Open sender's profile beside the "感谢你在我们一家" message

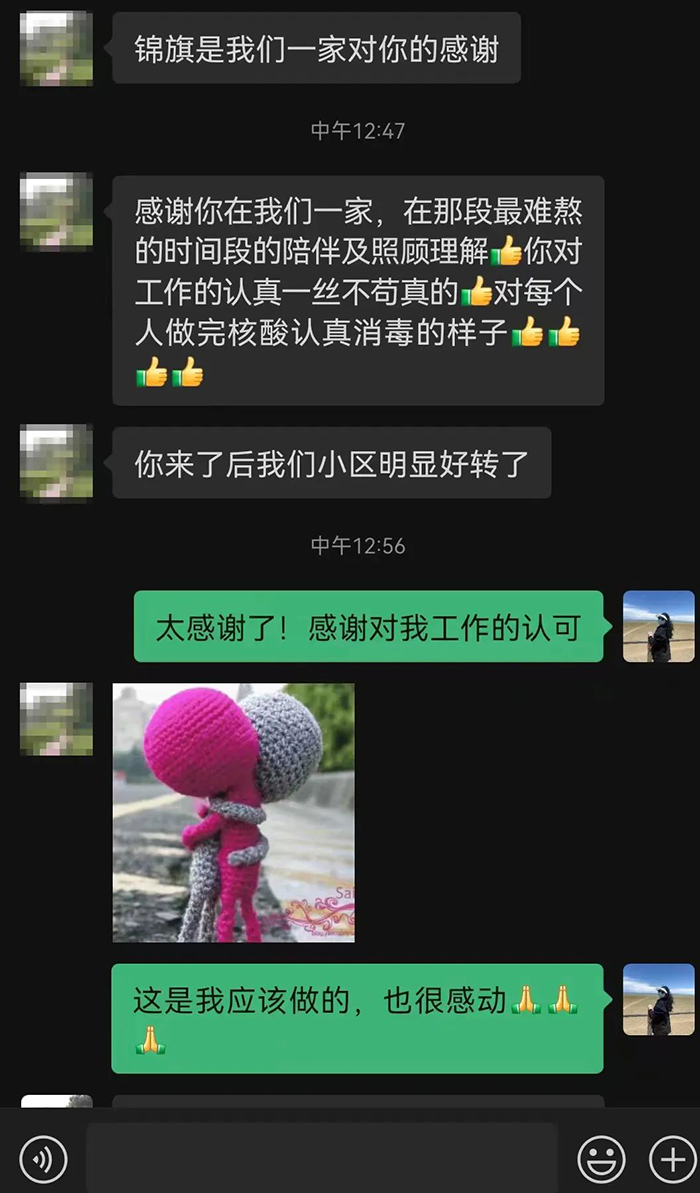(57, 211)
